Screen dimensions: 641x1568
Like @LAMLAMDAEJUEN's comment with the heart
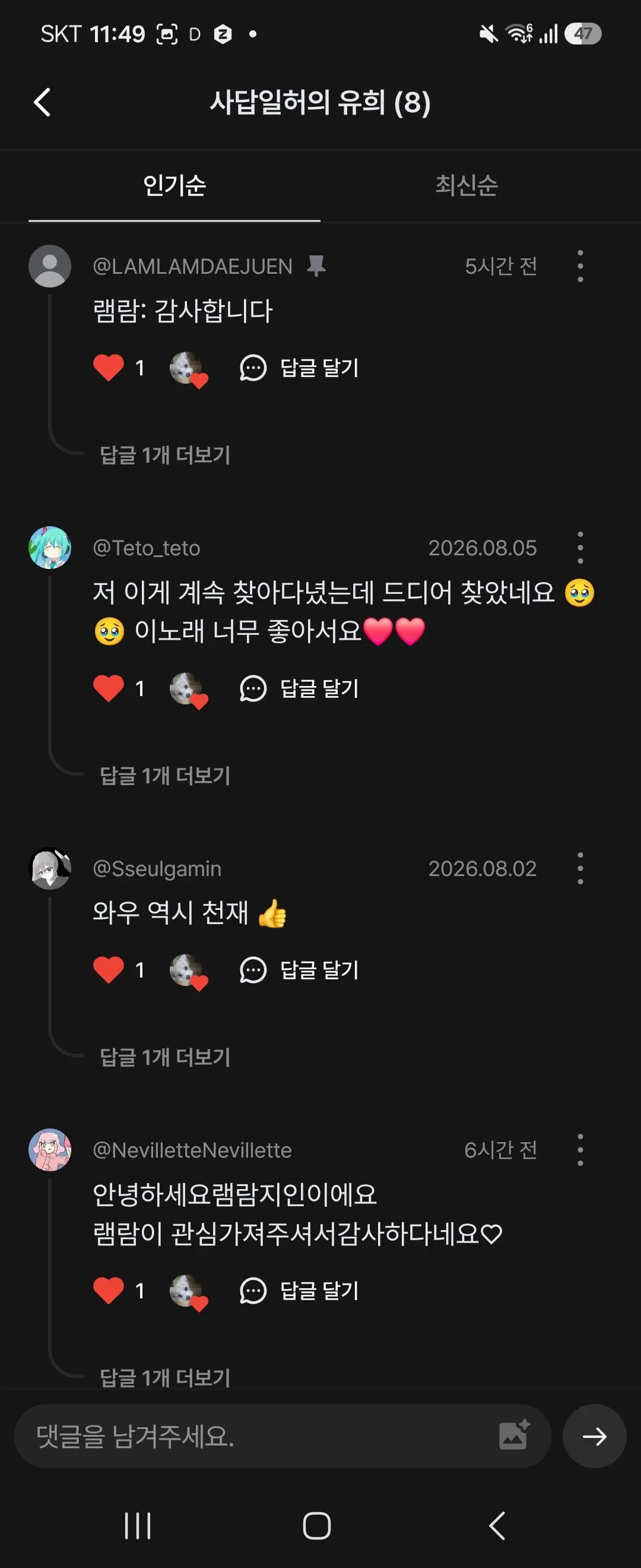[x=109, y=368]
